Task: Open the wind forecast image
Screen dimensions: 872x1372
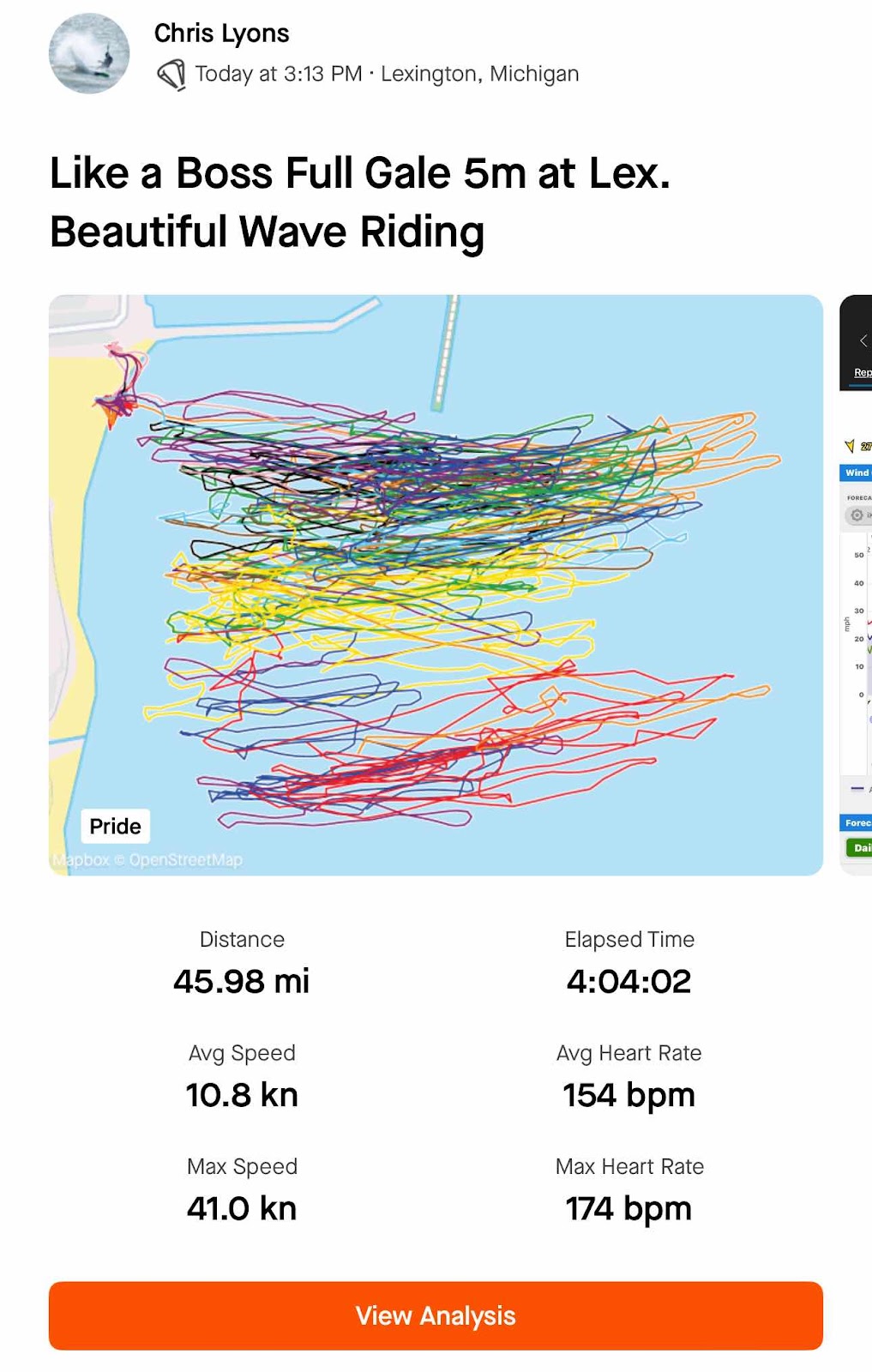Action: [x=856, y=585]
